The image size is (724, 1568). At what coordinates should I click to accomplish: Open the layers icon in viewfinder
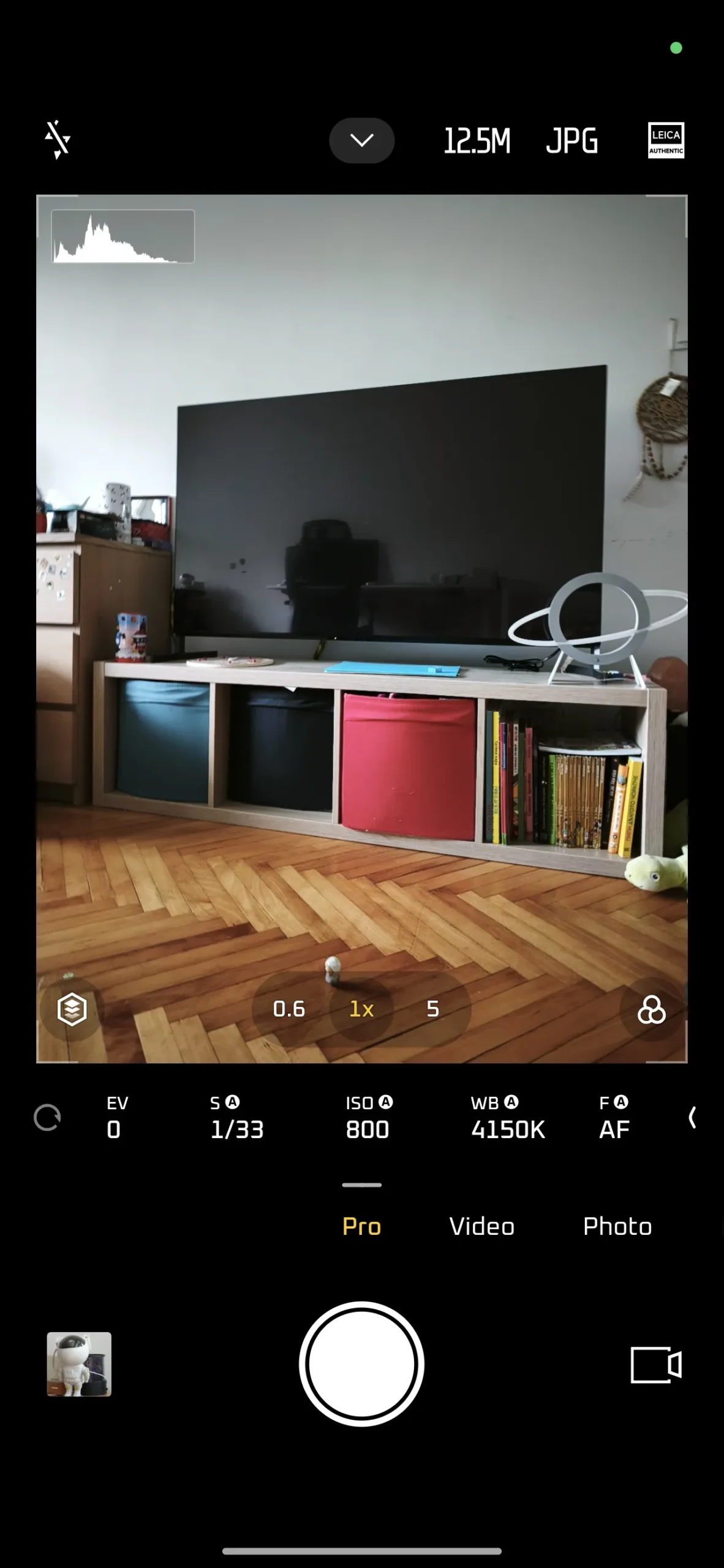[x=72, y=1009]
